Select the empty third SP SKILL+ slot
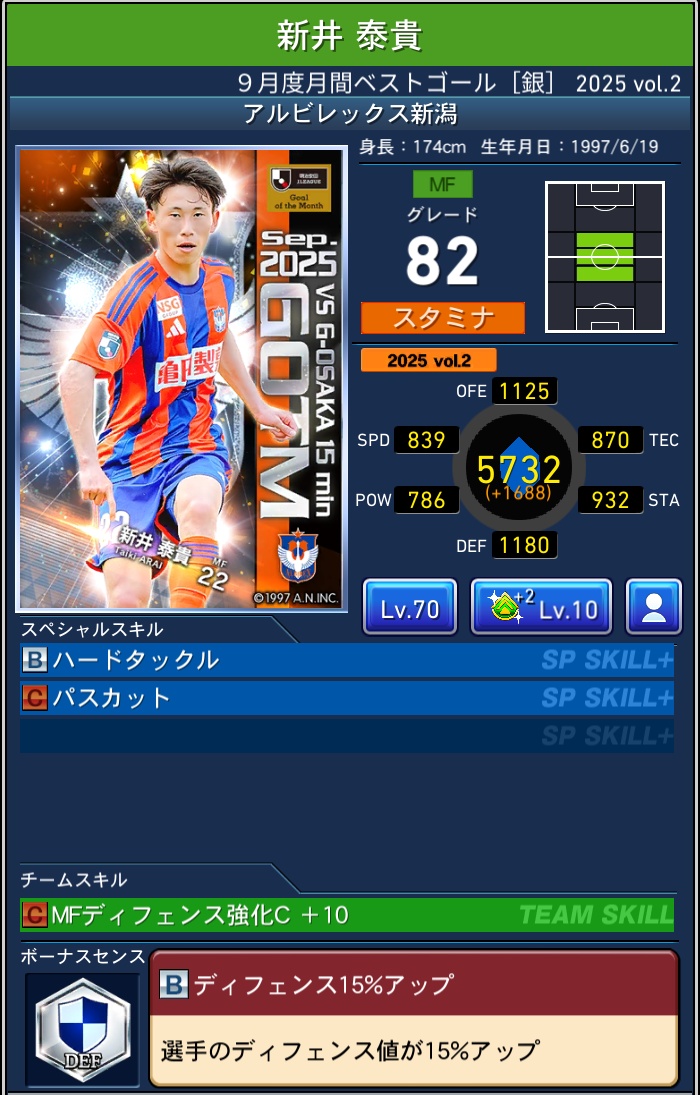 pyautogui.click(x=346, y=736)
